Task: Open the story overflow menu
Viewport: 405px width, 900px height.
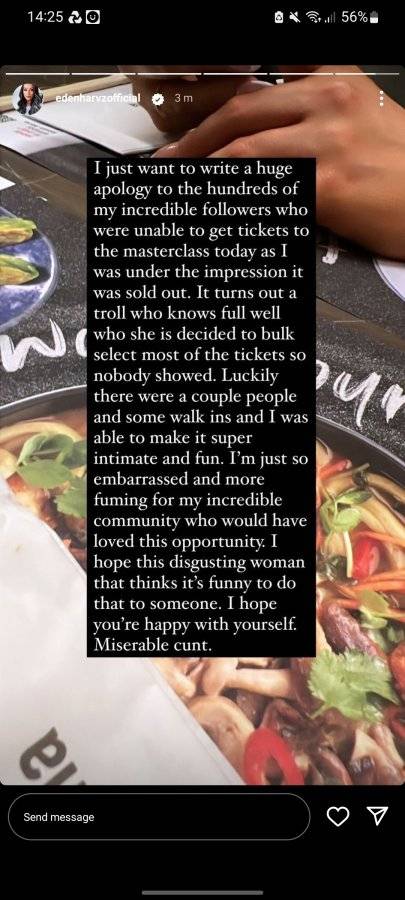Action: [381, 98]
